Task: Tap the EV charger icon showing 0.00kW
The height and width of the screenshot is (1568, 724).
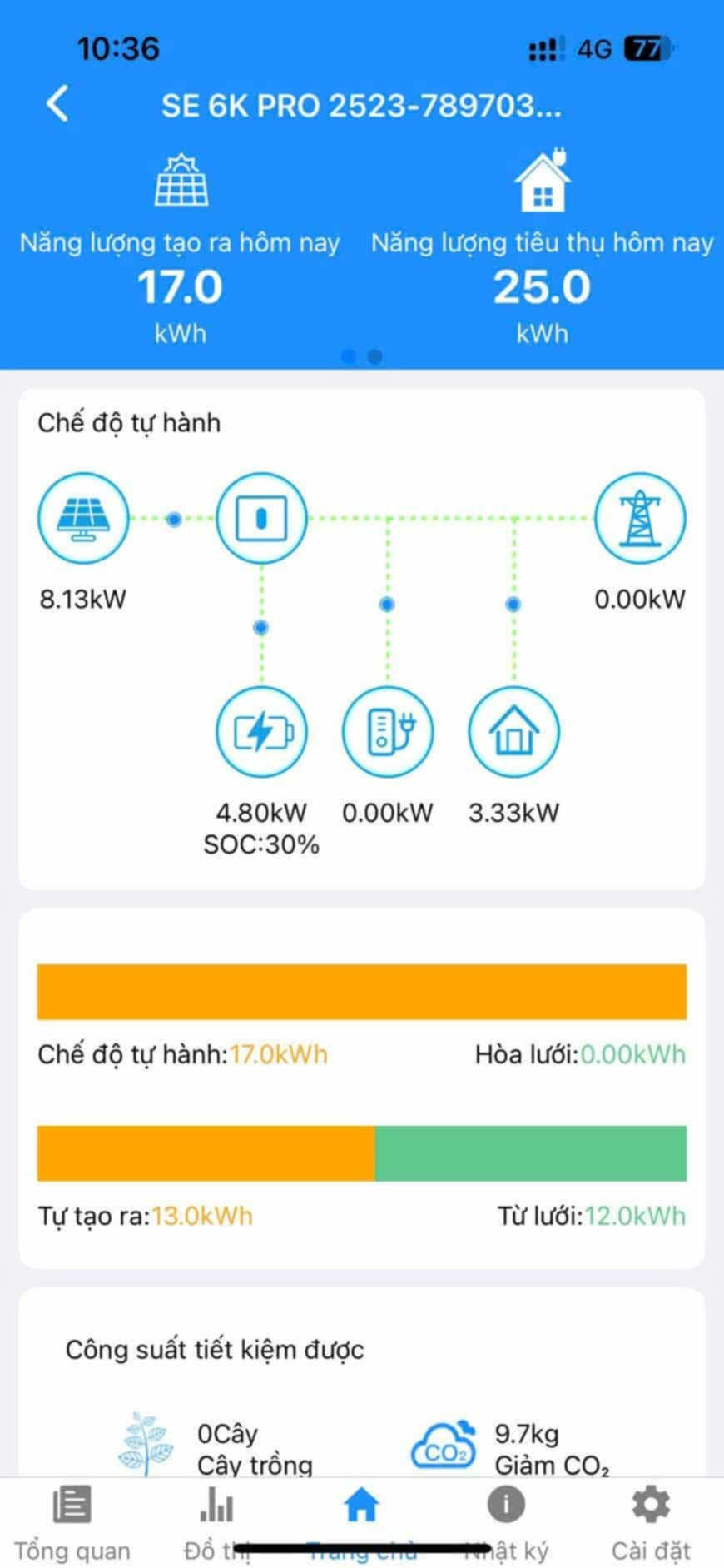Action: click(x=388, y=732)
